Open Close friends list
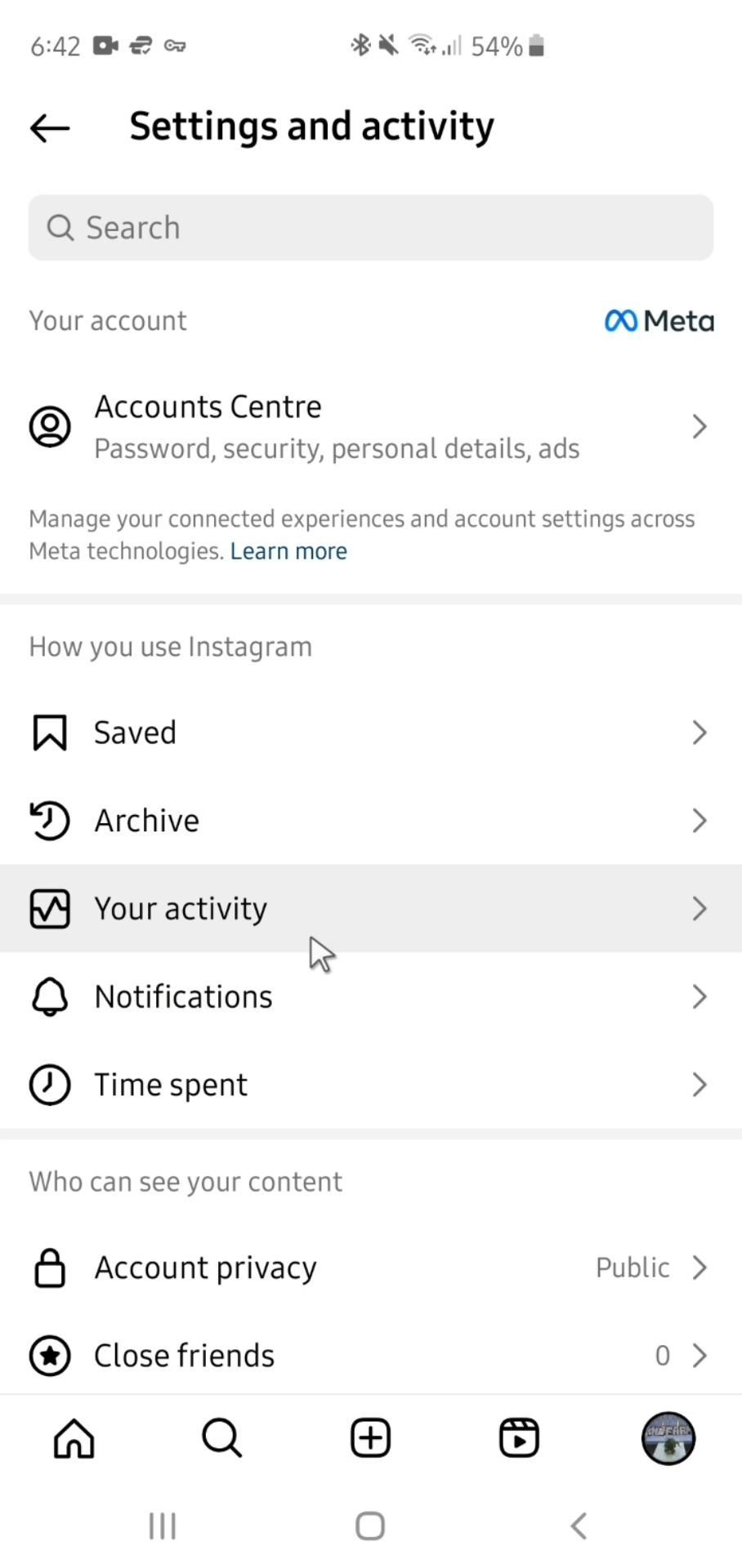Image resolution: width=742 pixels, height=1568 pixels. 370,1356
